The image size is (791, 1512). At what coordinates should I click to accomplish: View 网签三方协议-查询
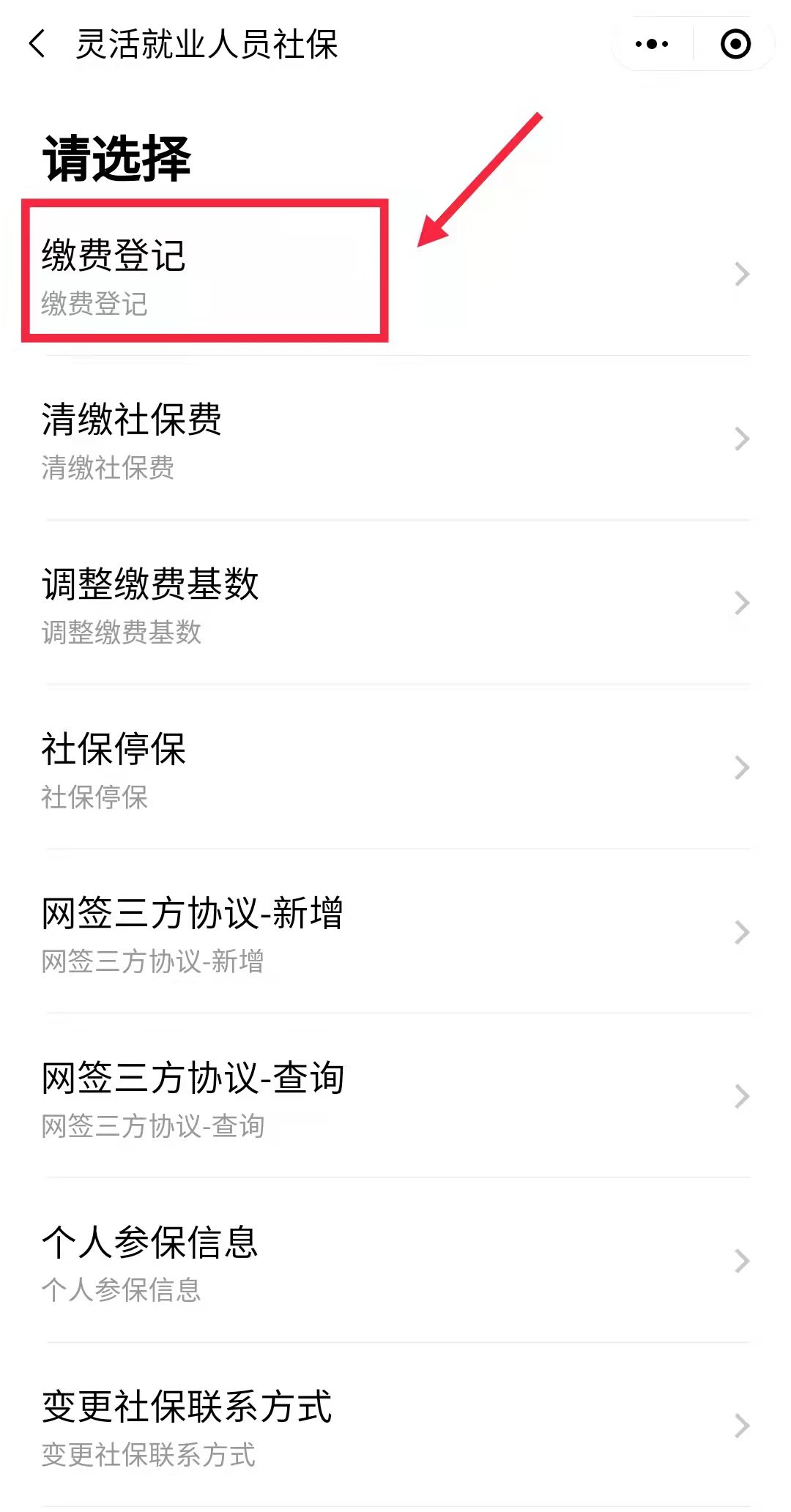click(395, 1096)
